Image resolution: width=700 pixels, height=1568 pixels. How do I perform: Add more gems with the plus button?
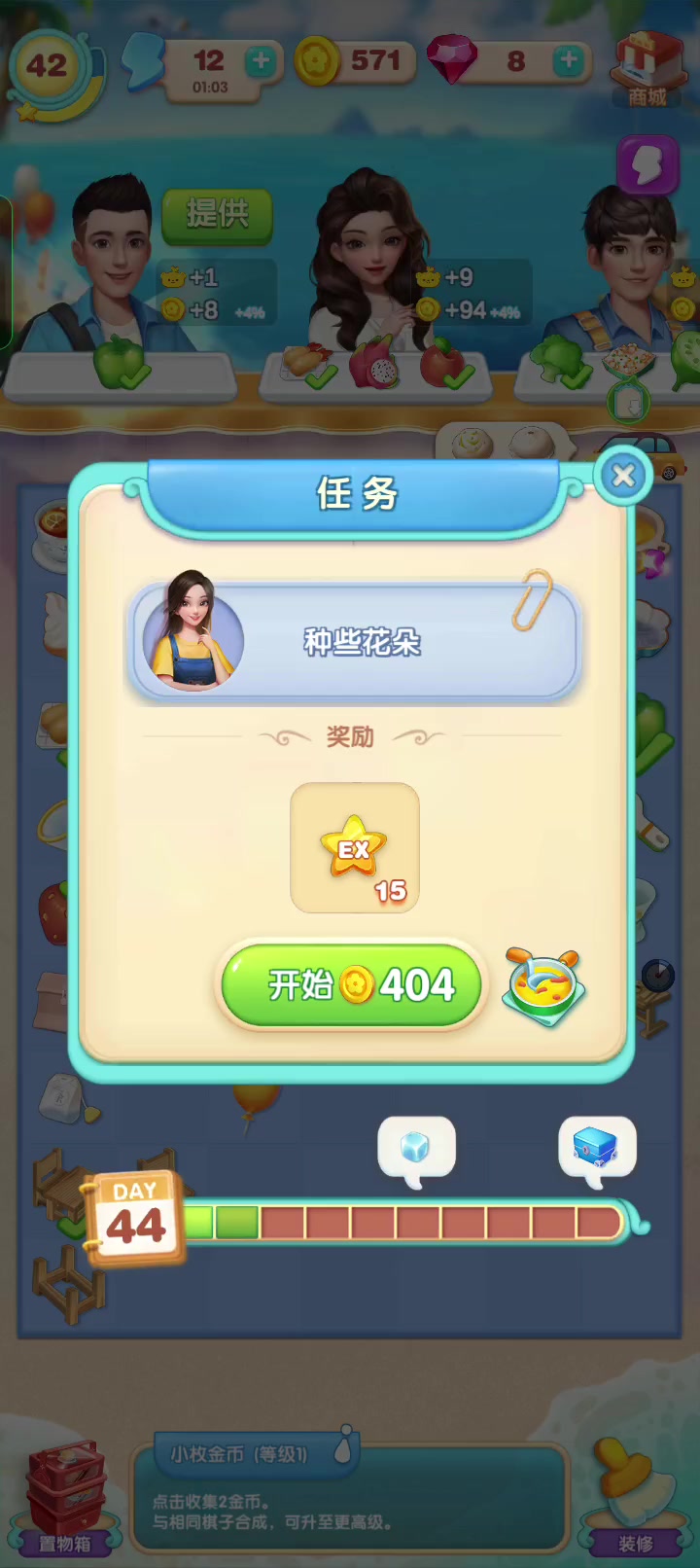click(x=569, y=61)
